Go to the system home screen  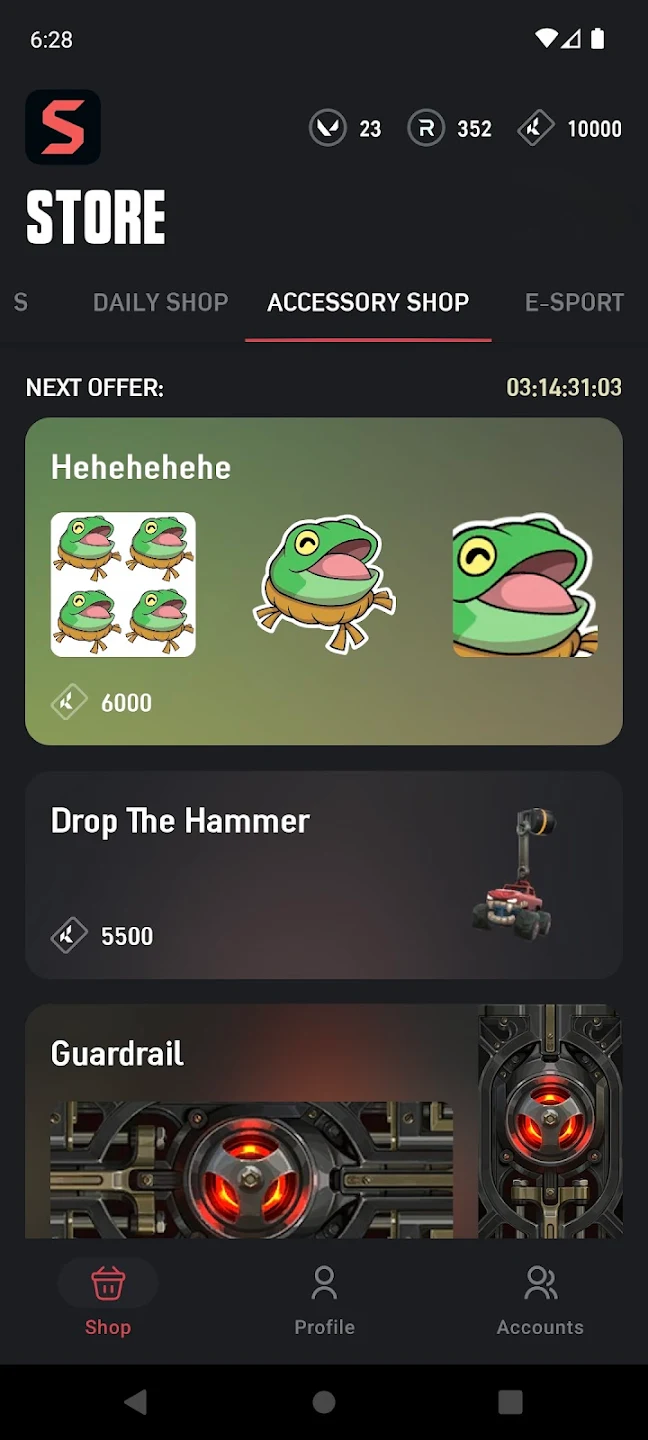point(324,1402)
